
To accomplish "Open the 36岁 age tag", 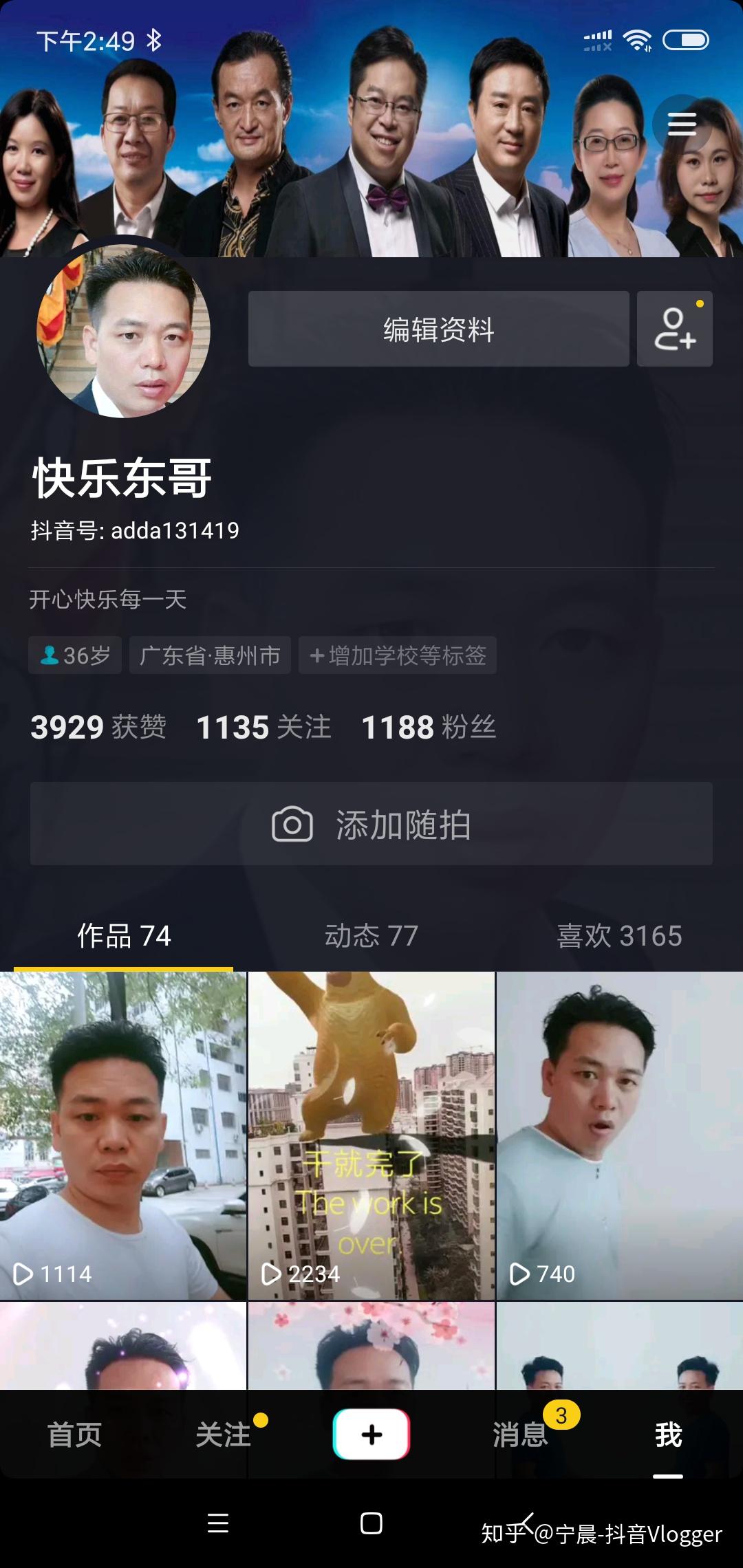I will point(75,655).
